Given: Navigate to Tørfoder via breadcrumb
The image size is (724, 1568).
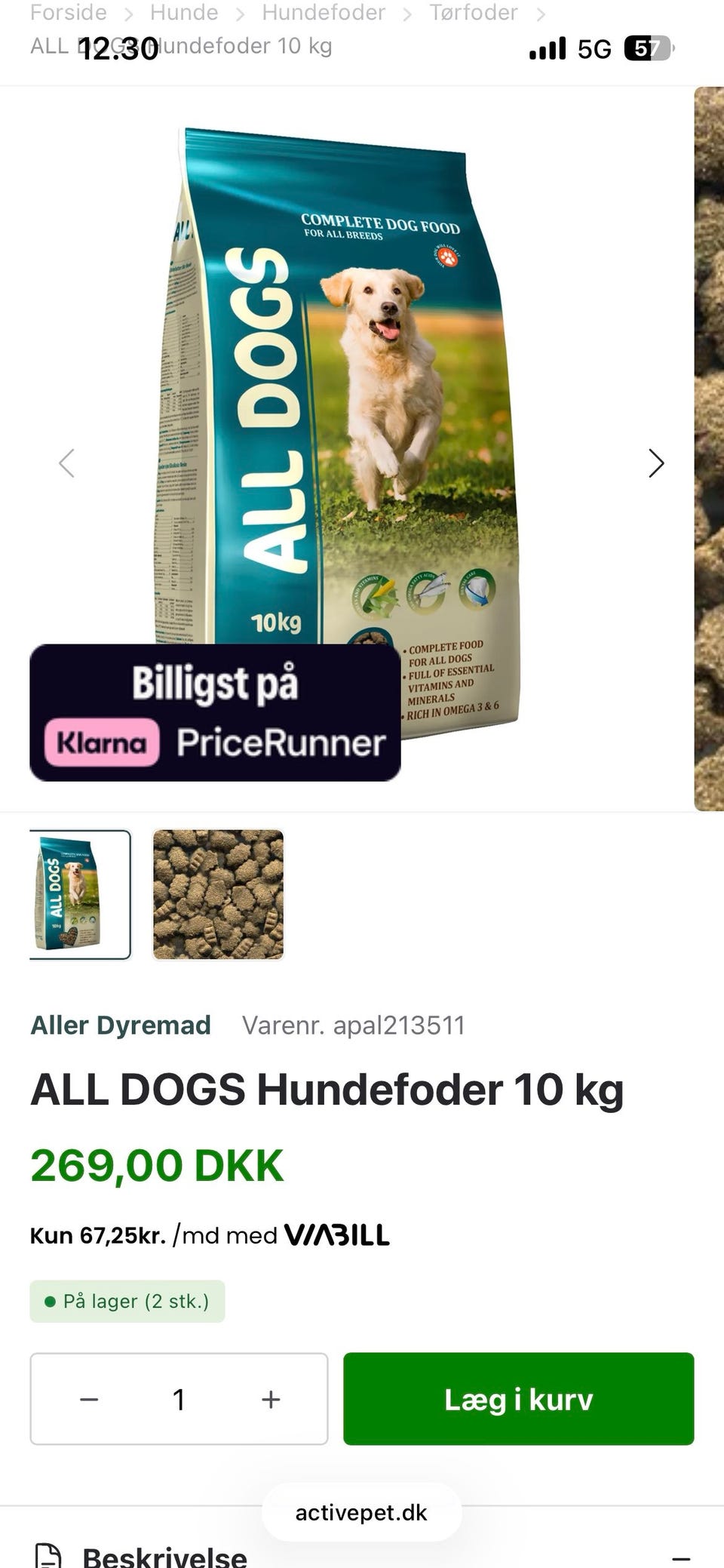Looking at the screenshot, I should [474, 13].
